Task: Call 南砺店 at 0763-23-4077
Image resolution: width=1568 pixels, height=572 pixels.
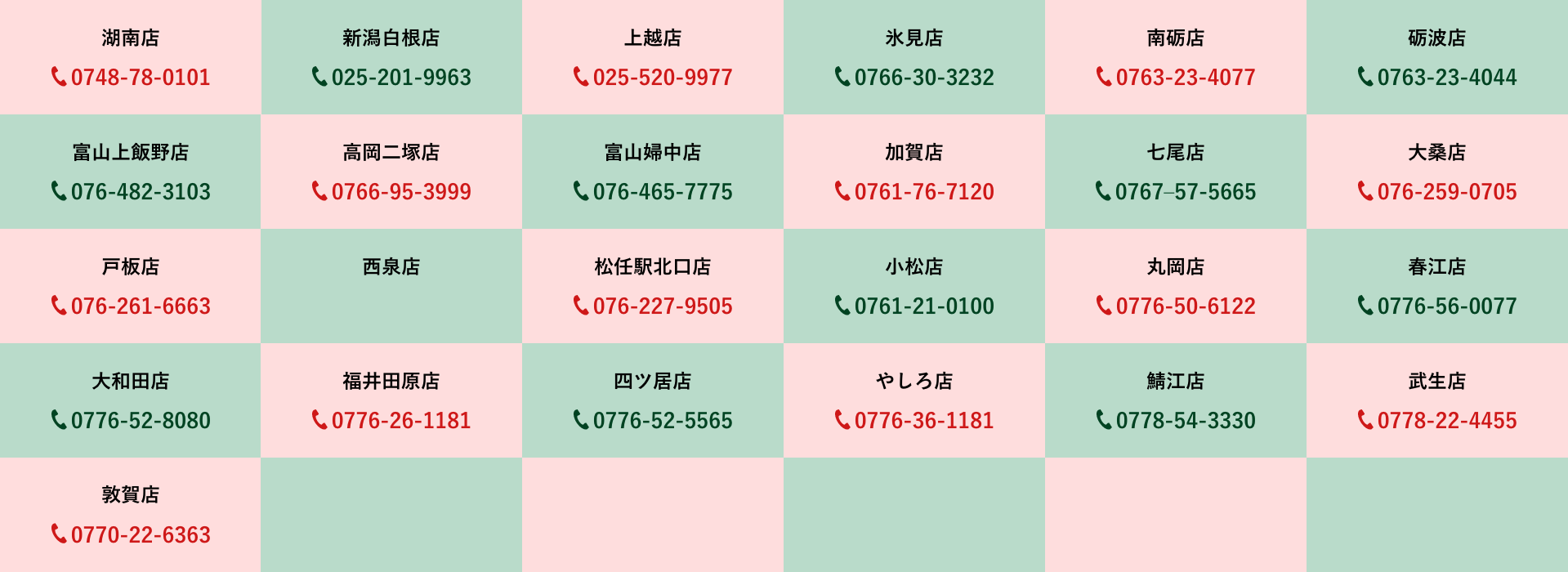Action: (x=1176, y=78)
